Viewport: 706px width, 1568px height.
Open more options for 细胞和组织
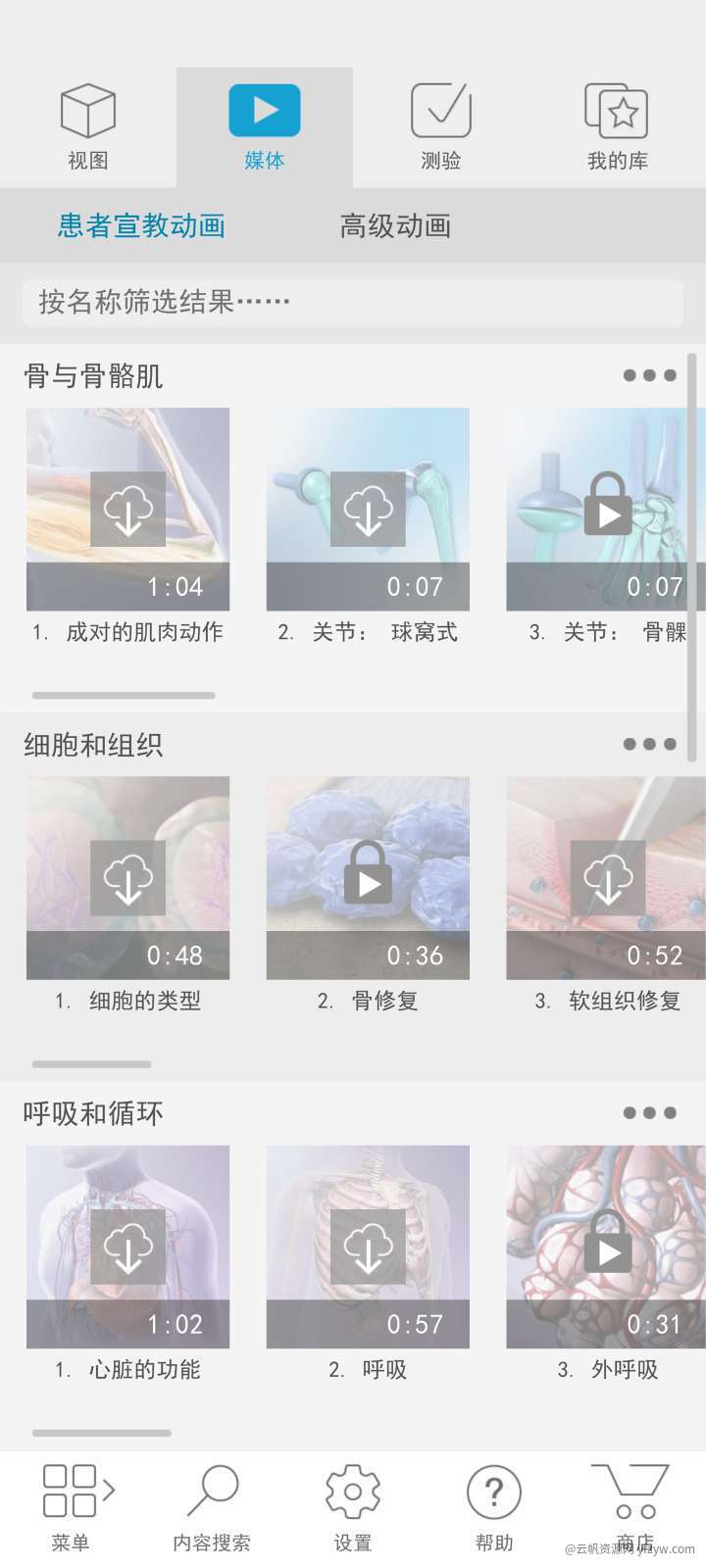649,745
